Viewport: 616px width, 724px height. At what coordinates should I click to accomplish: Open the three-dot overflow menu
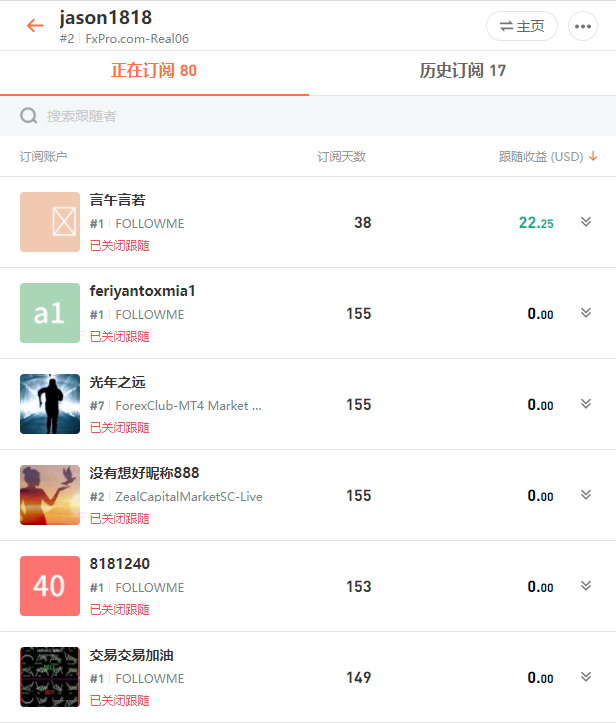point(582,26)
